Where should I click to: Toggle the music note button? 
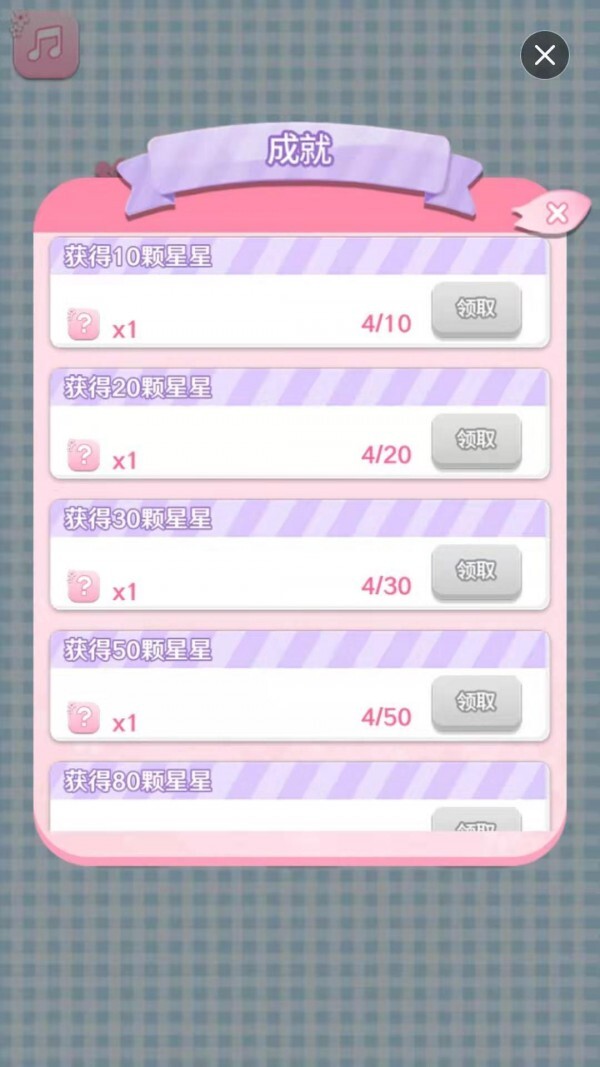pyautogui.click(x=45, y=45)
